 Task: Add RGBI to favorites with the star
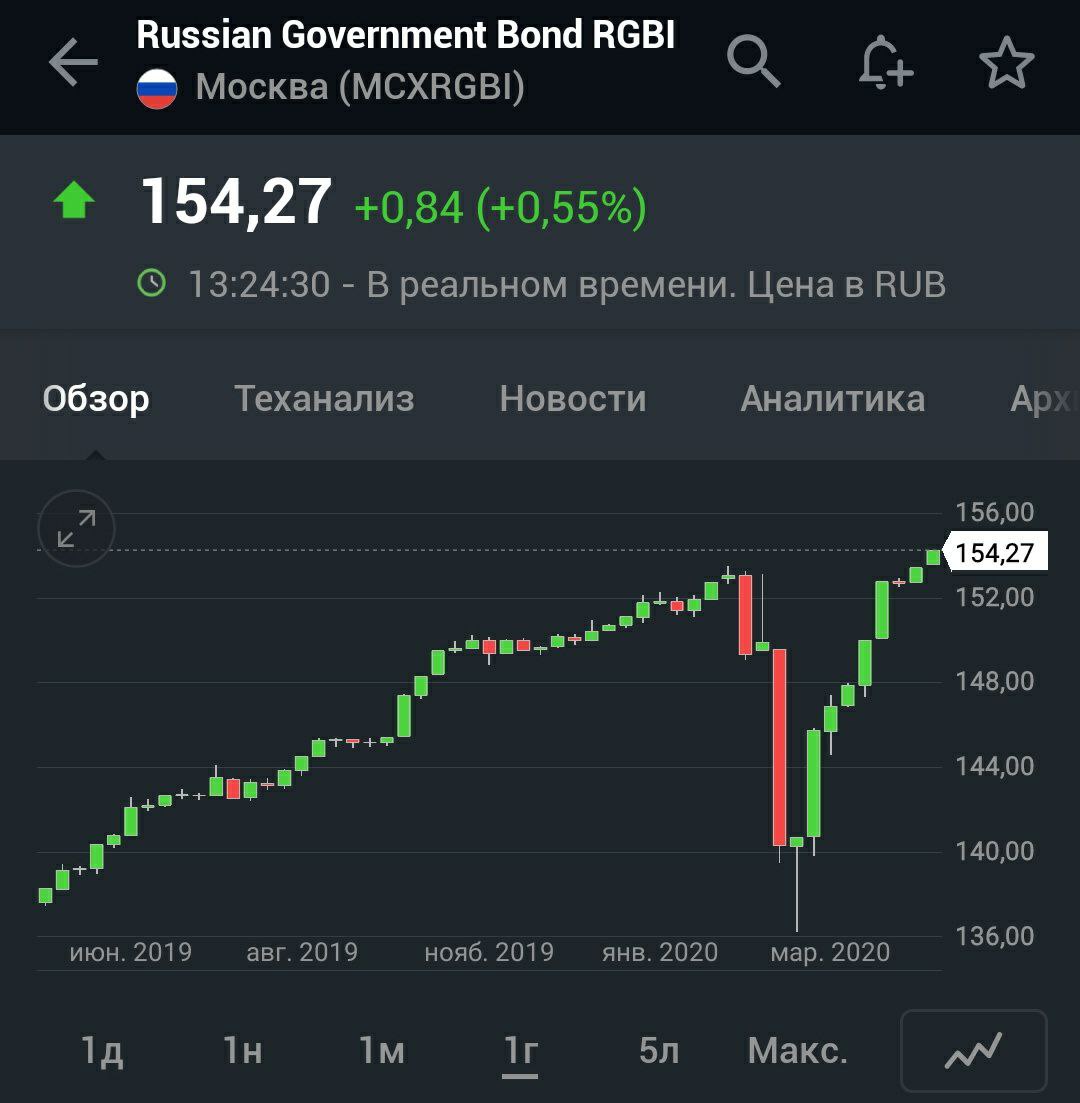[x=1006, y=62]
